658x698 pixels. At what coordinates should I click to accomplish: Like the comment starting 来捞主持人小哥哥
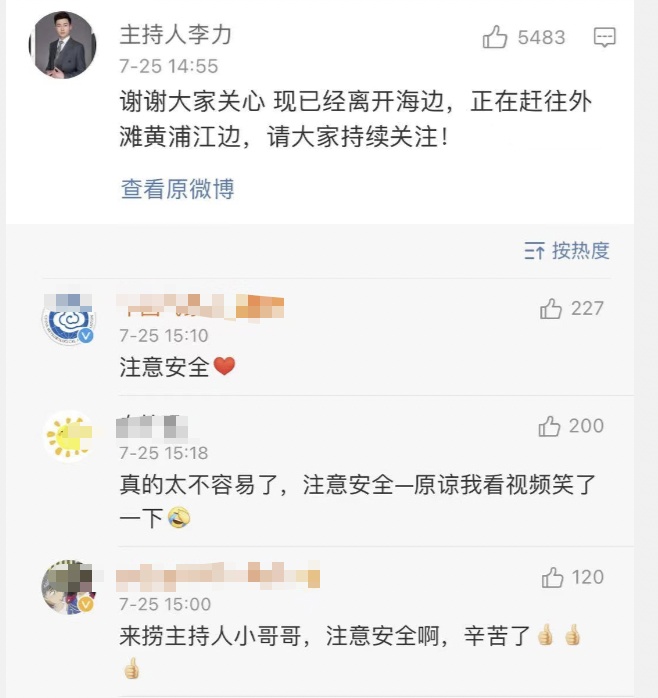(552, 577)
